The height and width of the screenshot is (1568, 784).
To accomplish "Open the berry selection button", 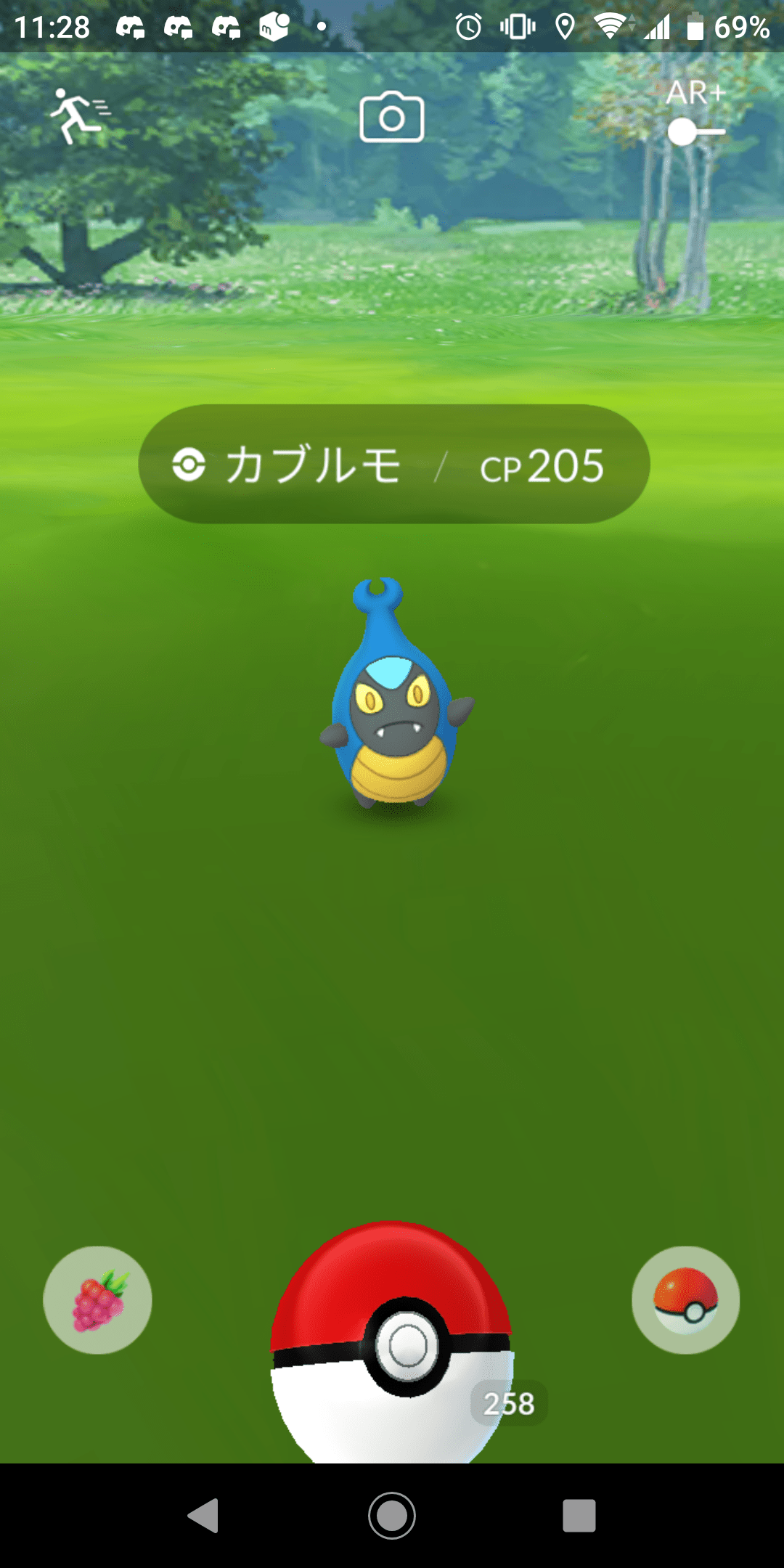I will pyautogui.click(x=98, y=1300).
